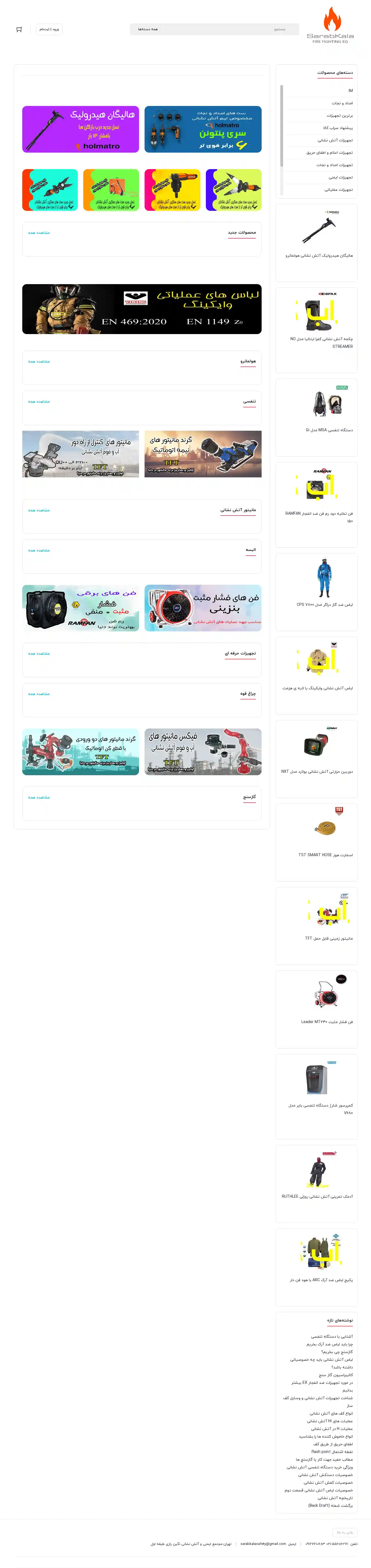Expand the all-categories dropdown in search
This screenshot has width=371, height=1568.
coord(148,29)
